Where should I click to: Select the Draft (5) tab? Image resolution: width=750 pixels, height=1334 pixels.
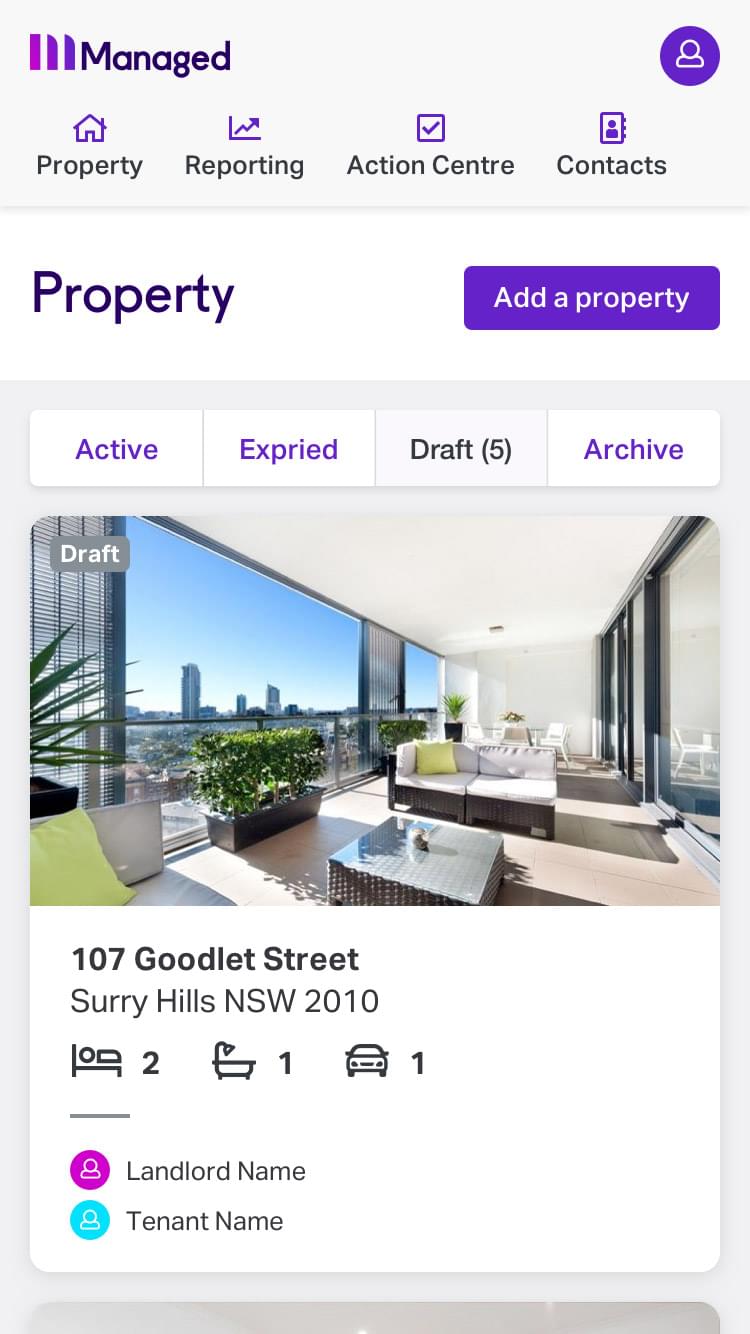[x=460, y=449]
